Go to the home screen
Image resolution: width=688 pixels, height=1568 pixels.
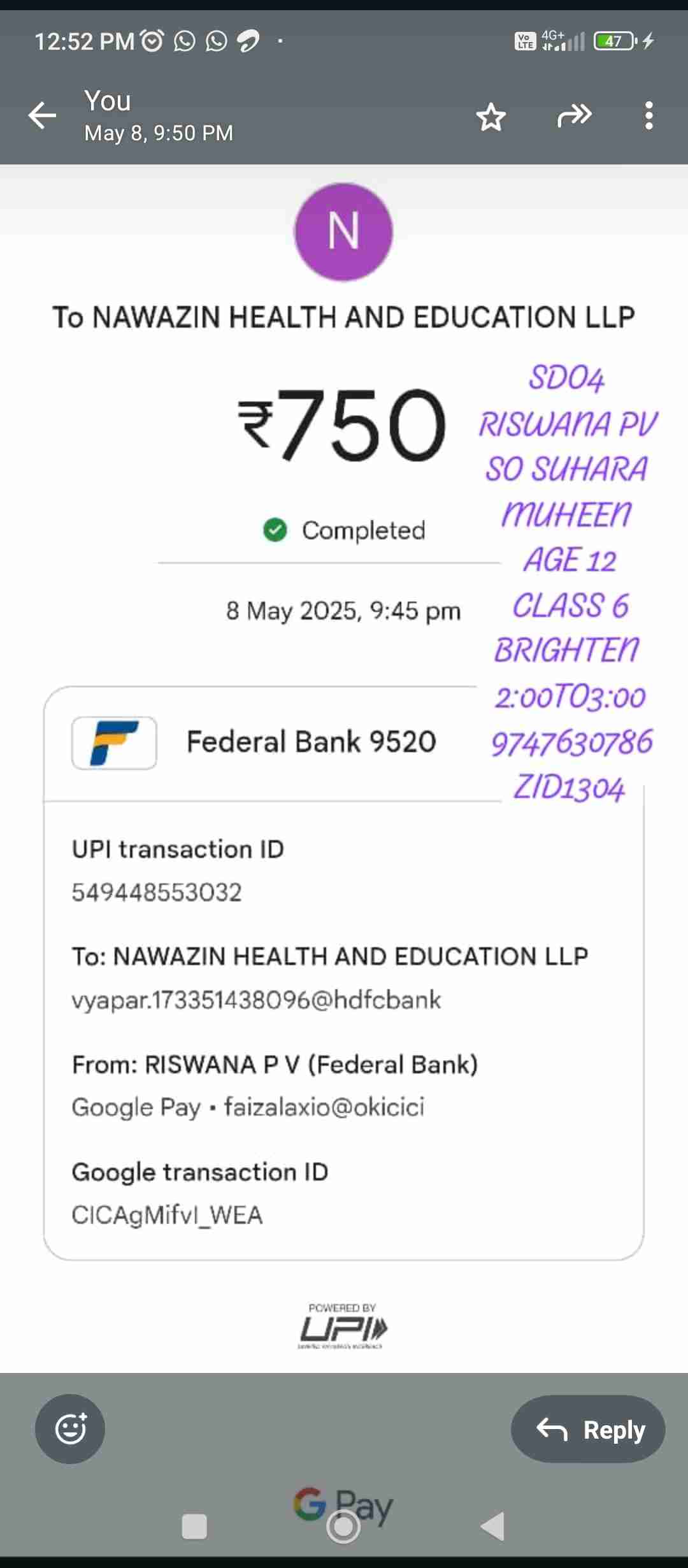(x=343, y=1527)
